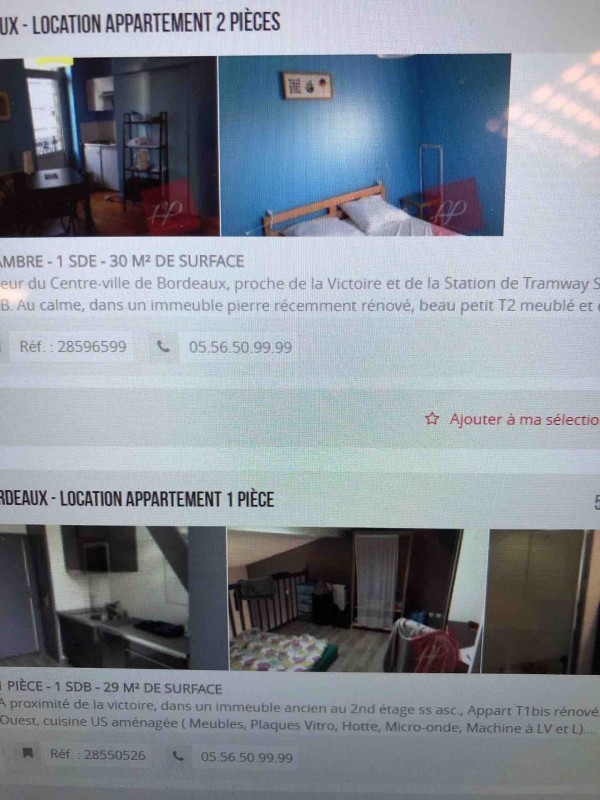Screen dimensions: 600x800
Task: Open the blue bedroom photo of the 2 pièces apartment
Action: tap(365, 145)
